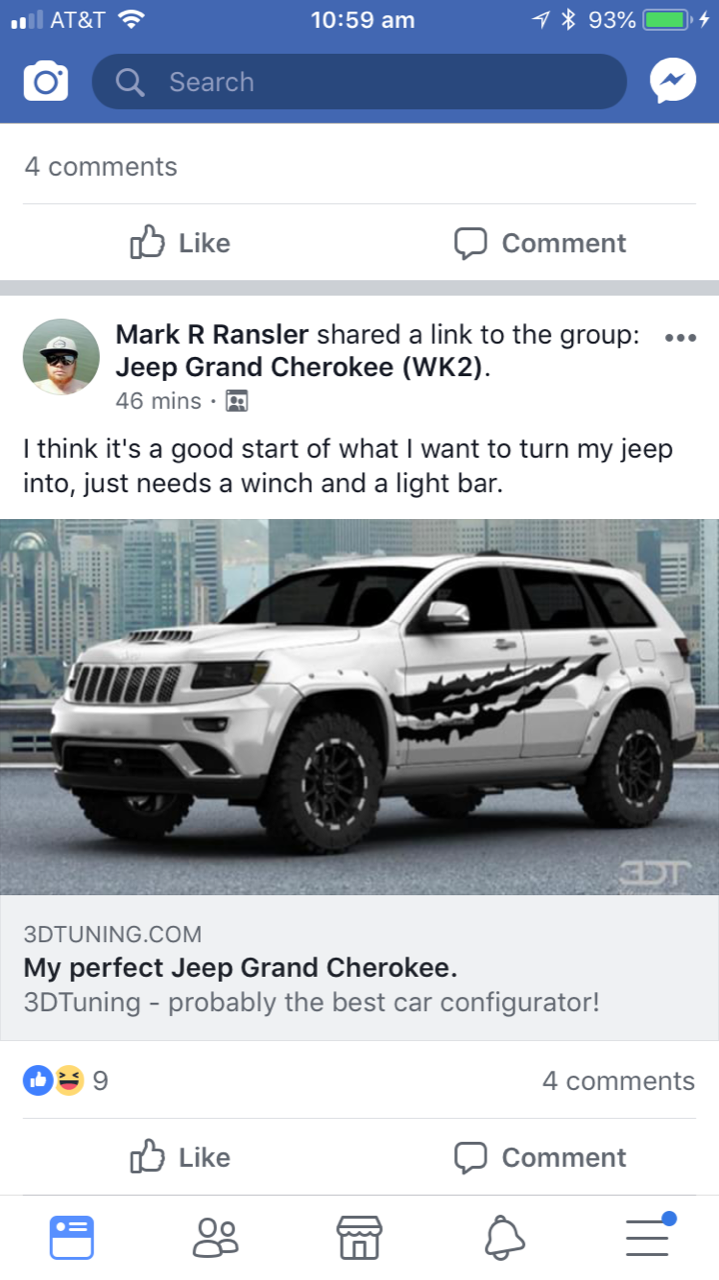
Task: Open the notifications bell tab
Action: 504,1237
